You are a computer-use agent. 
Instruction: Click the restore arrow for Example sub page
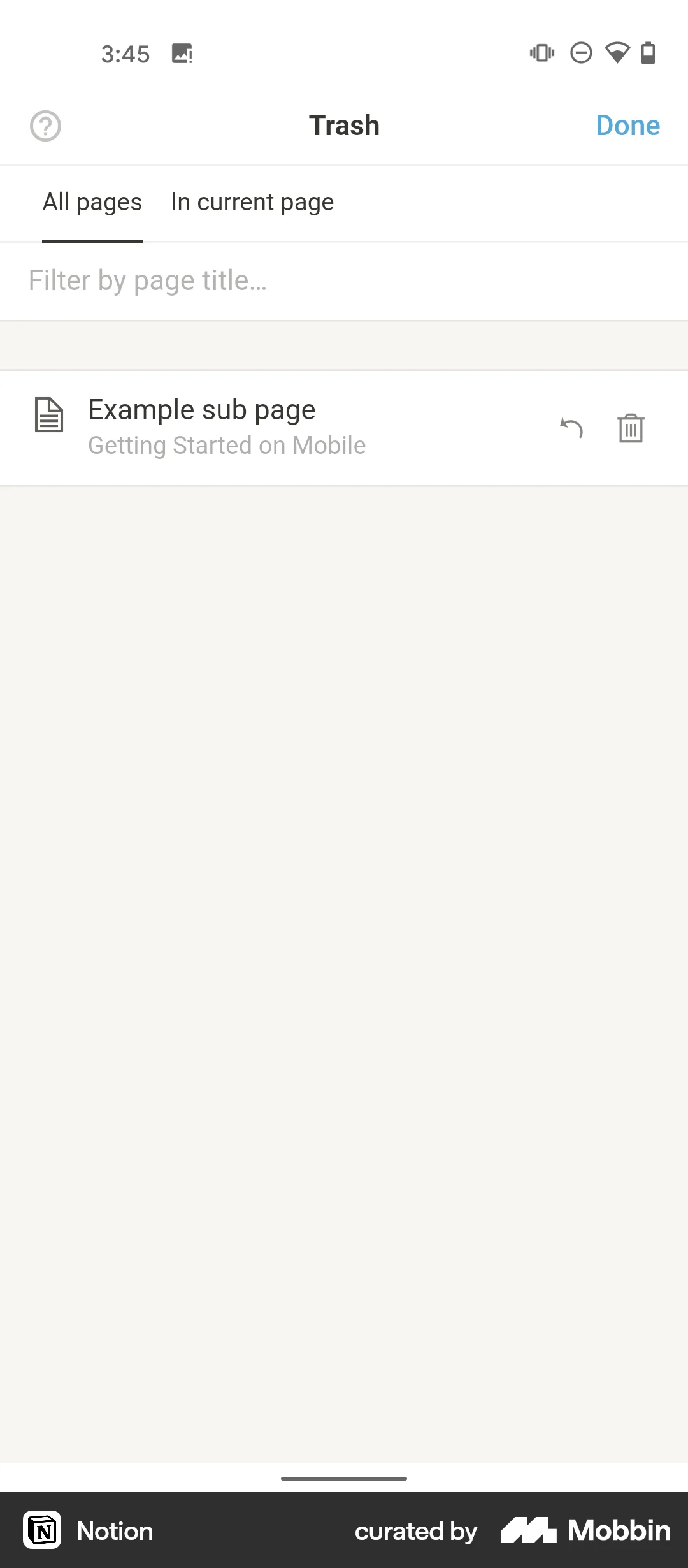tap(570, 428)
